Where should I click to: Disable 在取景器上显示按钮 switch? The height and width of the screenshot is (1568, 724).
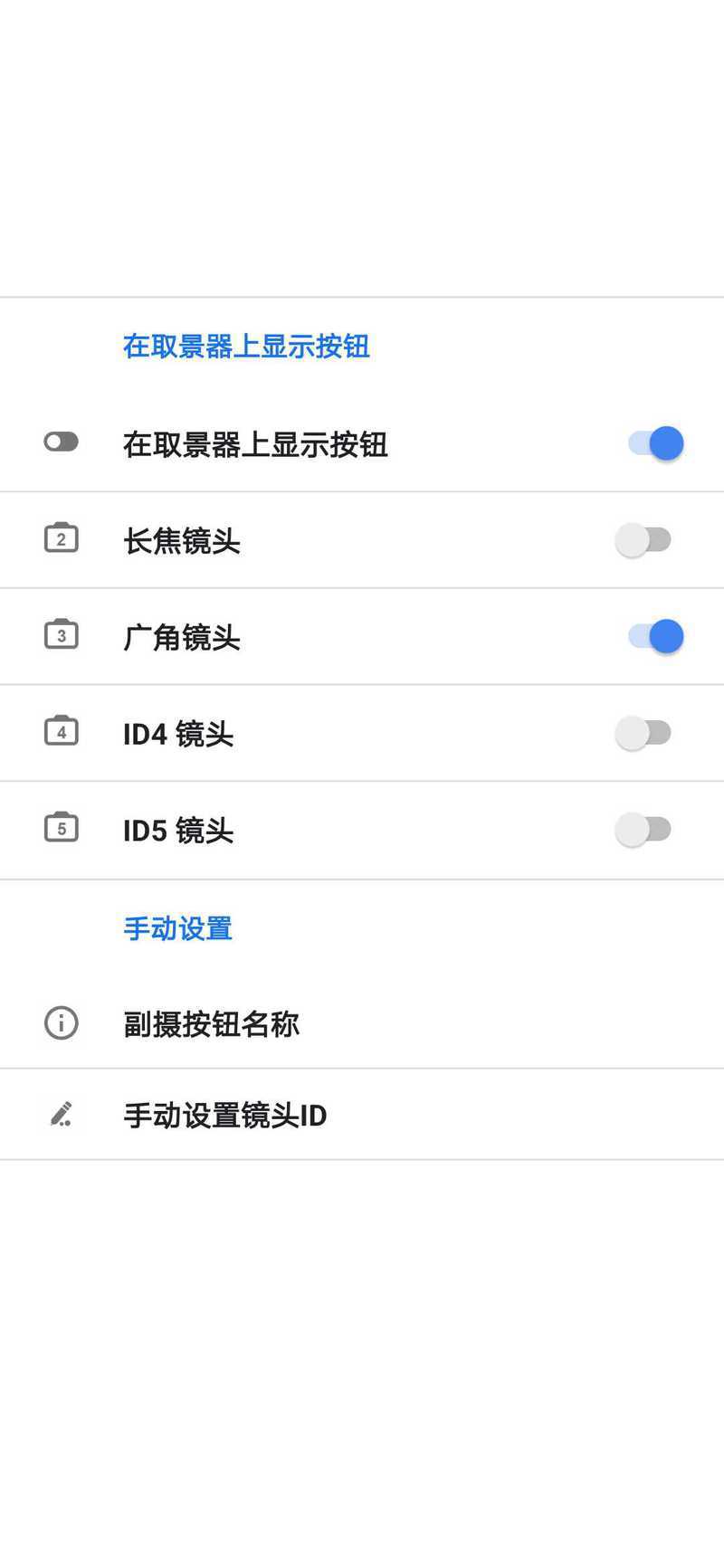click(x=655, y=443)
